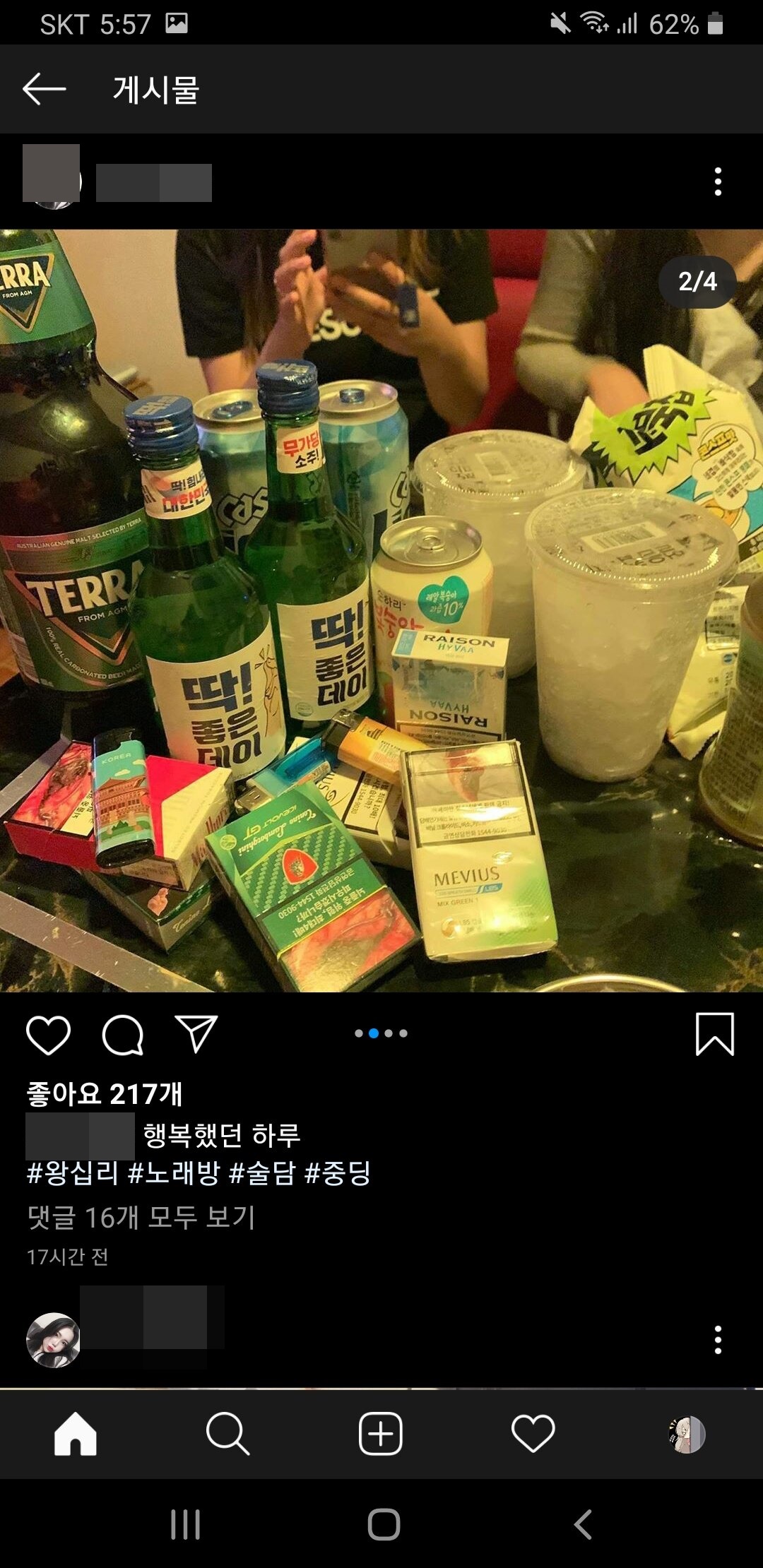
Task: Open the Activity heart tab
Action: click(x=533, y=1434)
